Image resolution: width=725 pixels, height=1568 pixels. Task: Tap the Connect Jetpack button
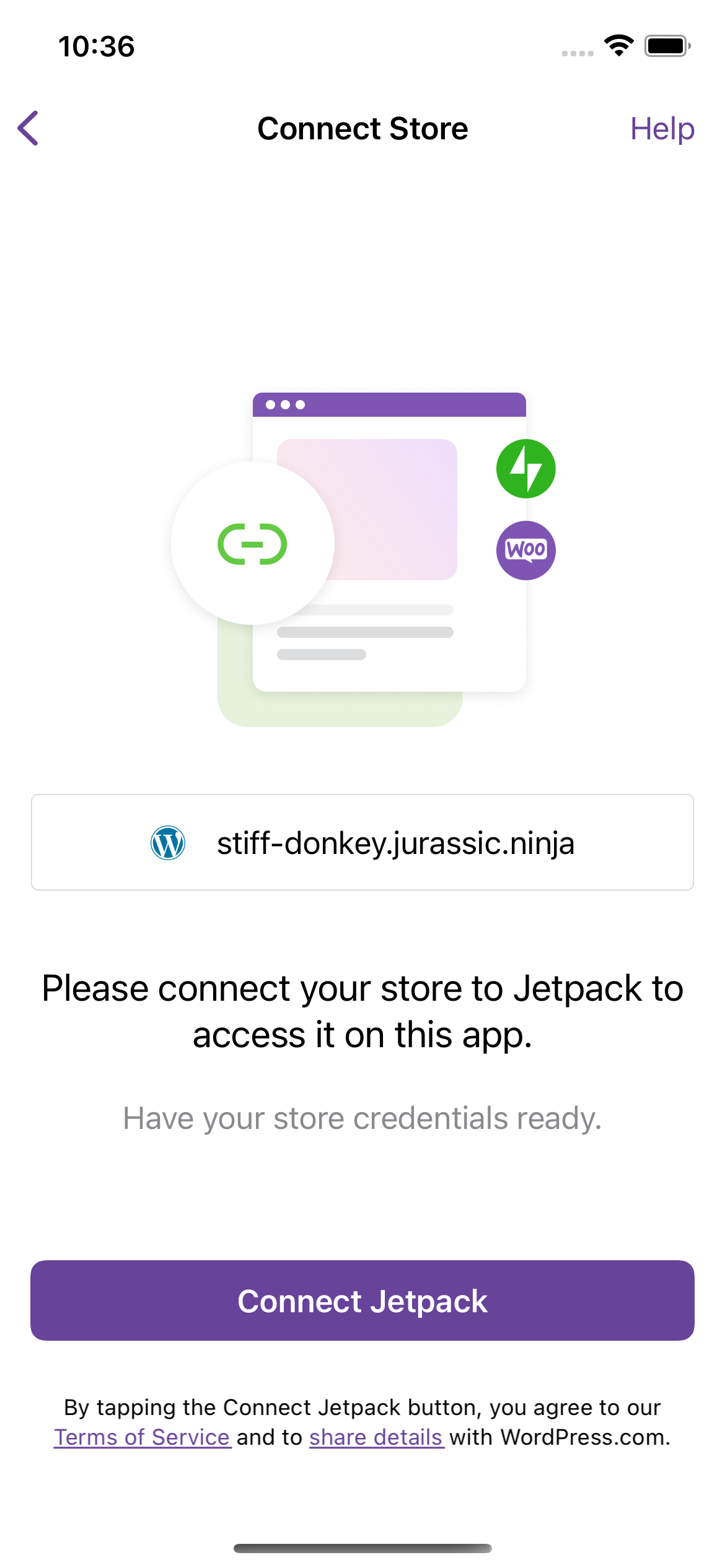pos(362,1300)
